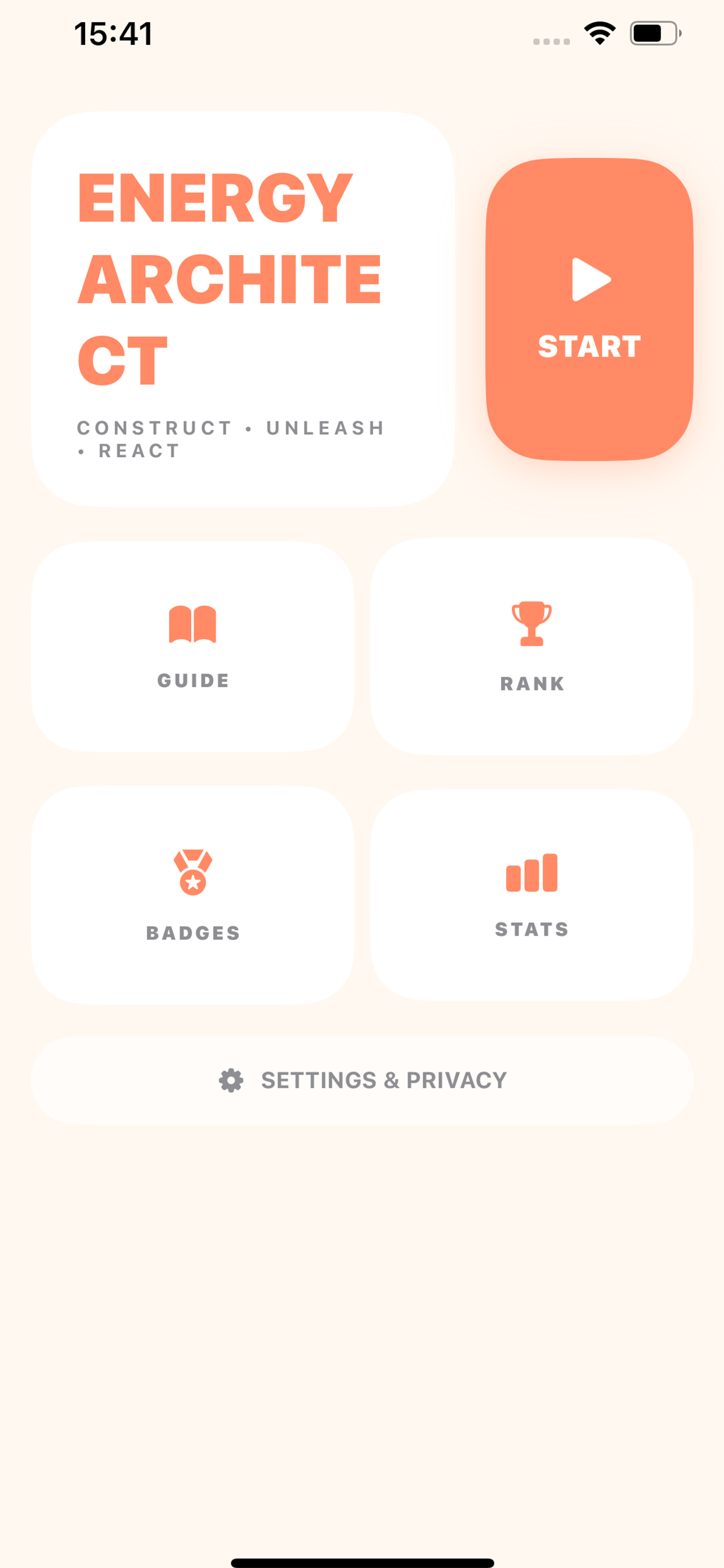The width and height of the screenshot is (724, 1568).
Task: Check the Stats card
Action: coord(531,894)
